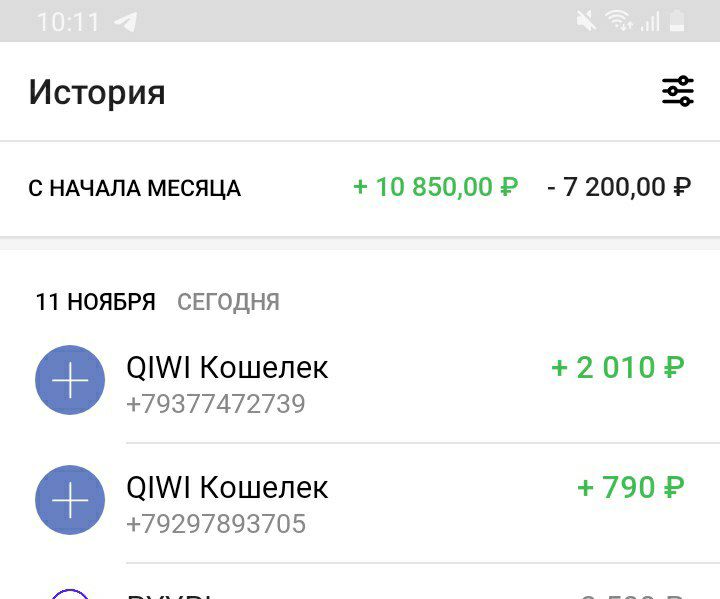Open the +2 010 ₽ QIWI Кошелек transaction

360,382
